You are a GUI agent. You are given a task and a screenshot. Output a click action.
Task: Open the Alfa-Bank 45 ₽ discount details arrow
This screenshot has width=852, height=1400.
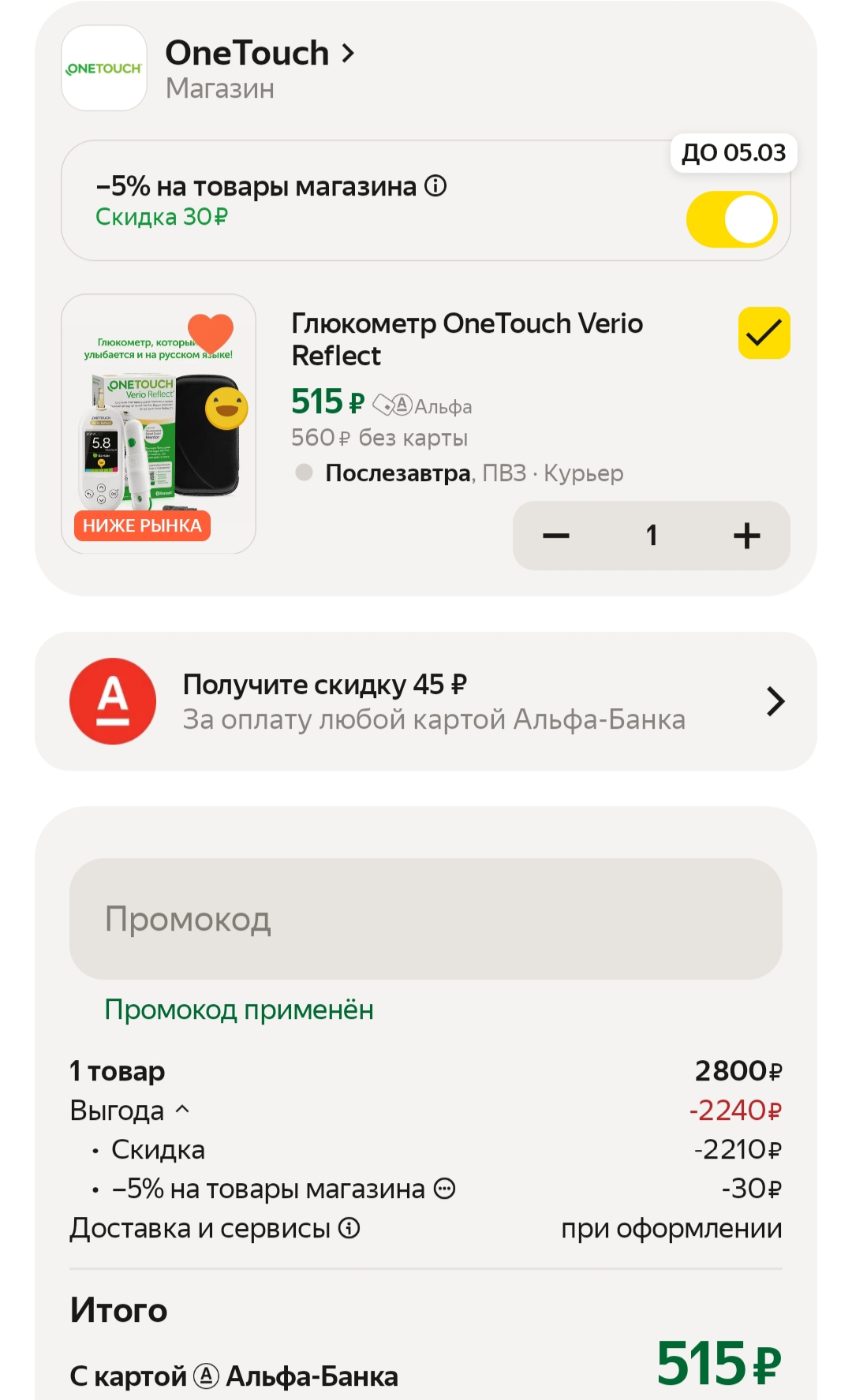777,701
